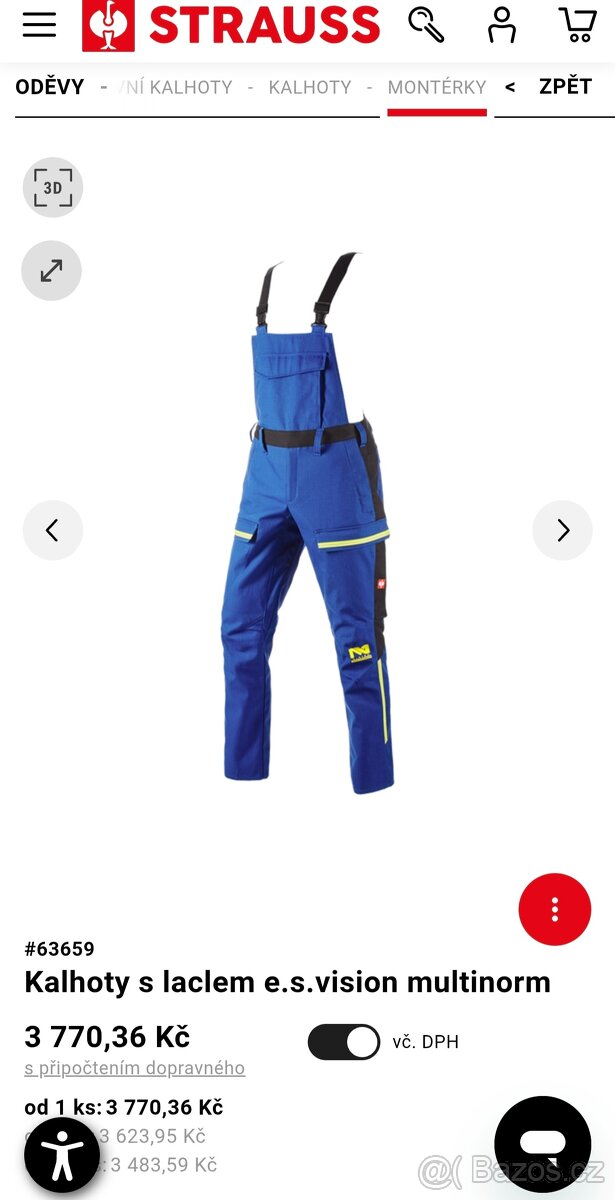Open the hamburger menu
615x1200 pixels.
coord(39,25)
